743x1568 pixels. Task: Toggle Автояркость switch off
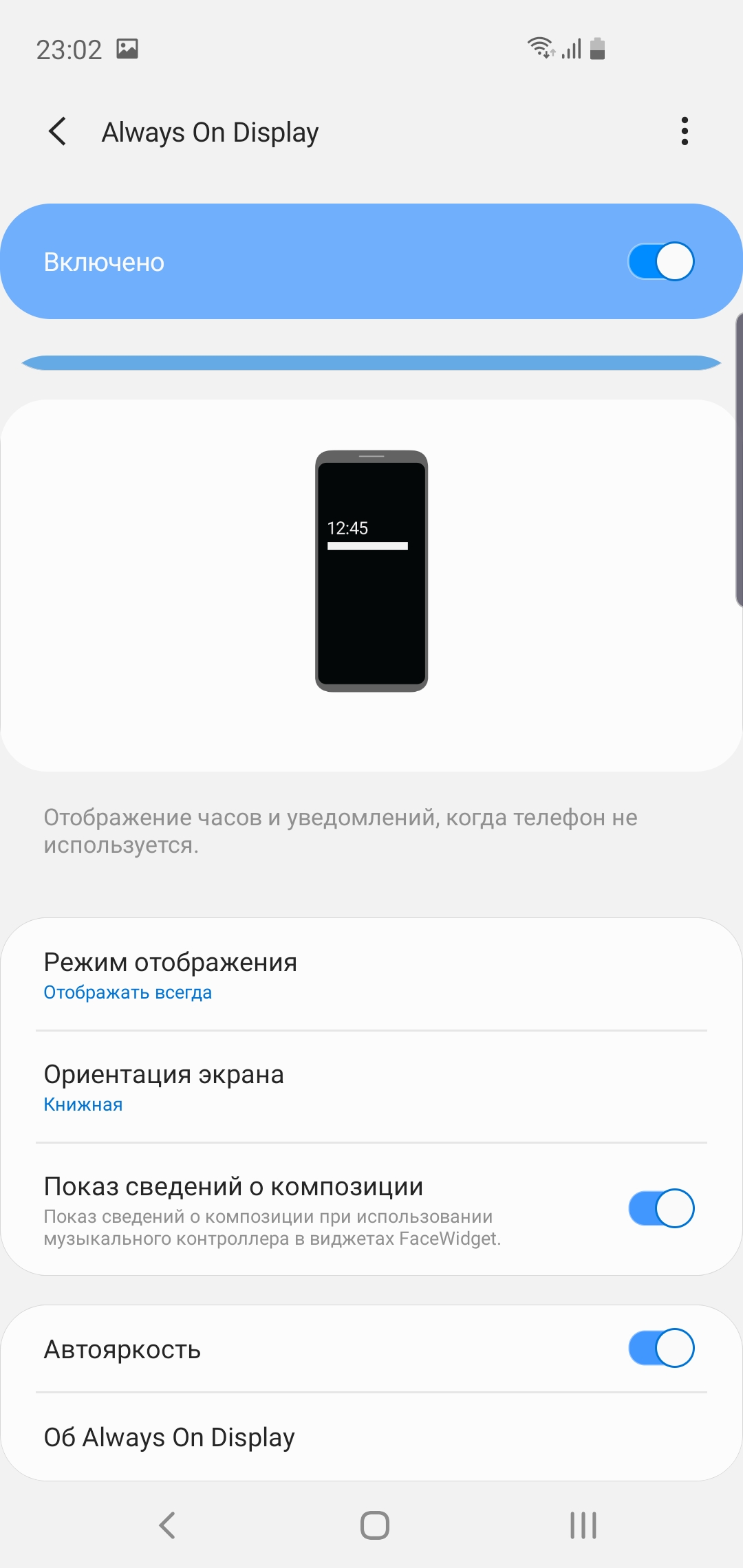pyautogui.click(x=660, y=1348)
